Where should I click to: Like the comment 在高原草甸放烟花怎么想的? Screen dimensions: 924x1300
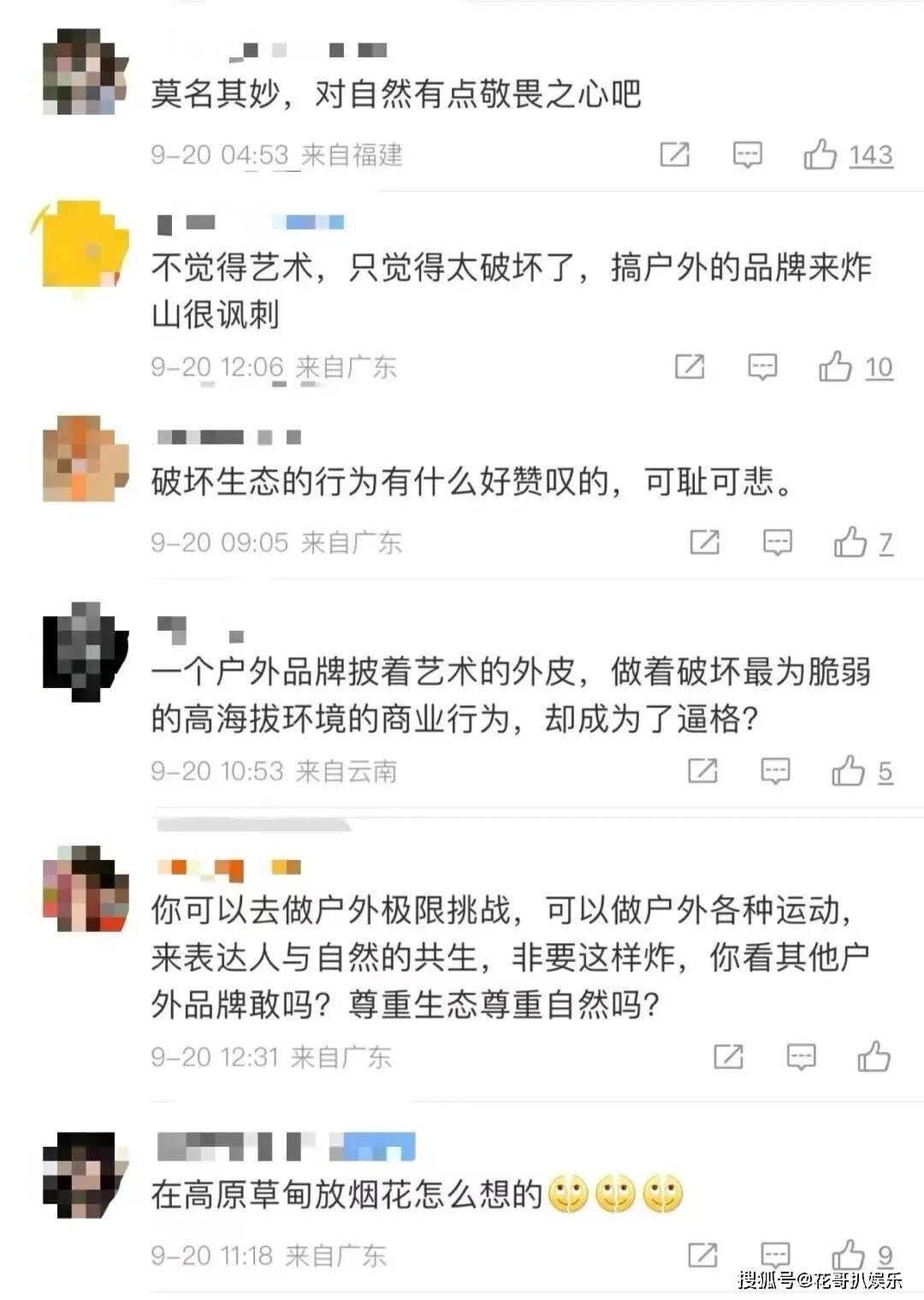pyautogui.click(x=848, y=1254)
